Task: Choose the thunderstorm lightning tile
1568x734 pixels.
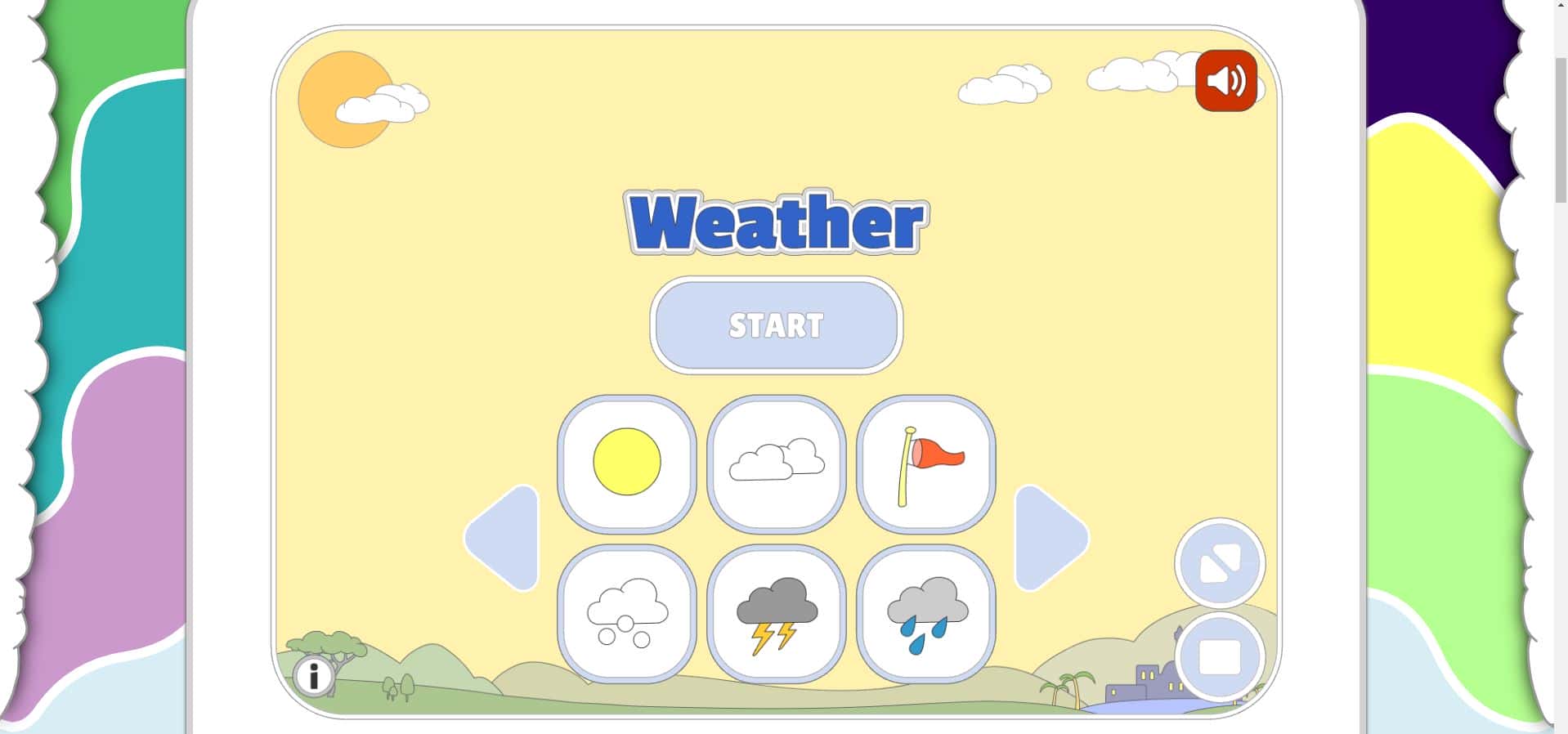Action: point(776,613)
